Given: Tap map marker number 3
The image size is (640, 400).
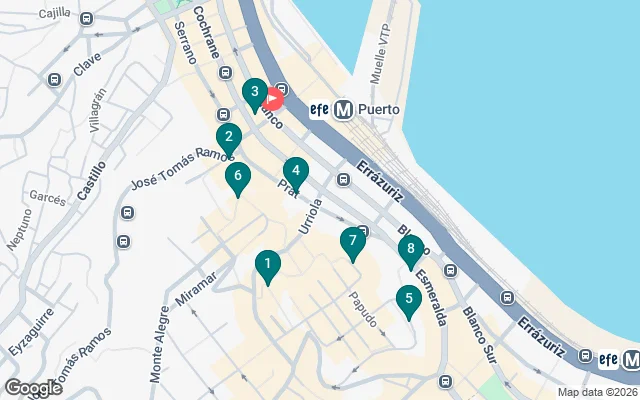Looking at the screenshot, I should (x=254, y=94).
